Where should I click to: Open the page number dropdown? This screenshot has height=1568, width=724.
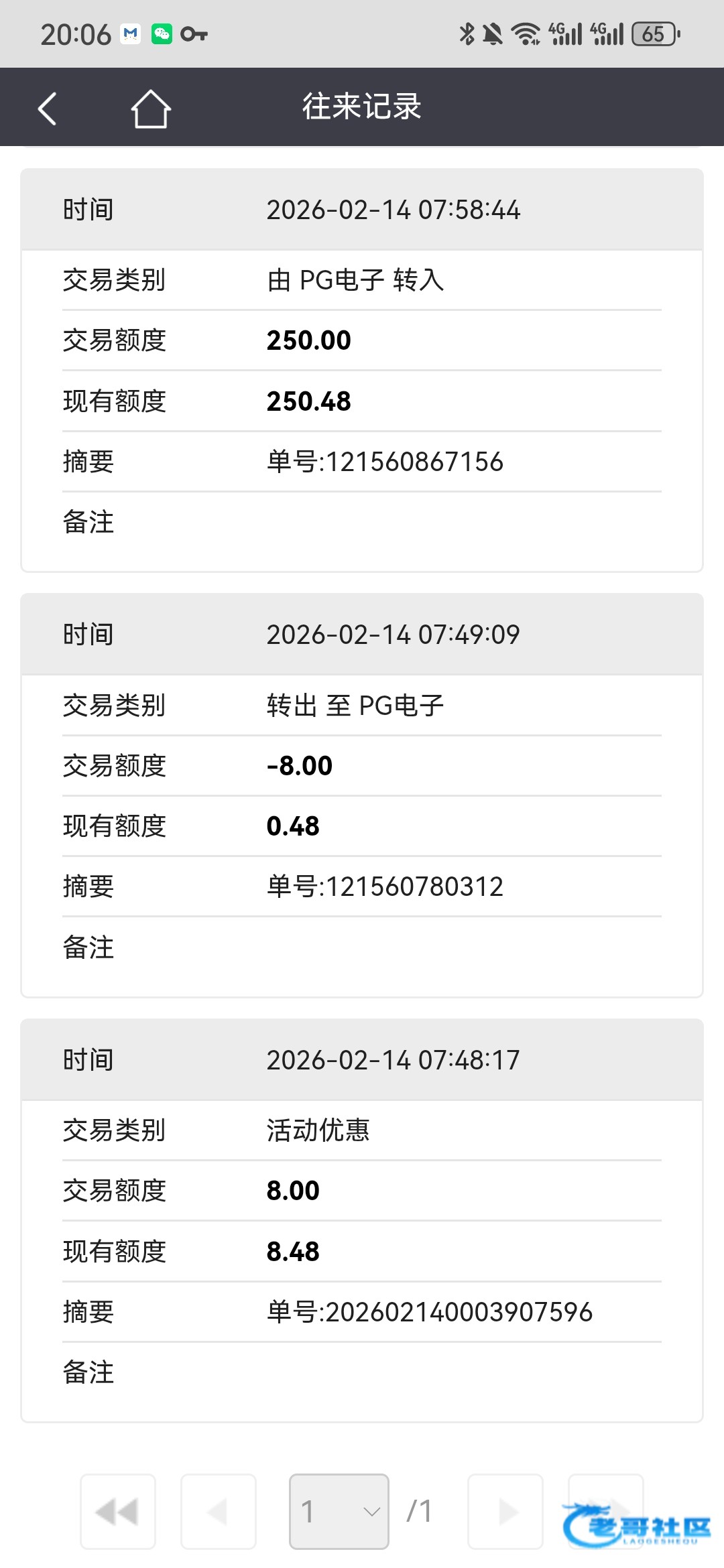[x=339, y=1512]
